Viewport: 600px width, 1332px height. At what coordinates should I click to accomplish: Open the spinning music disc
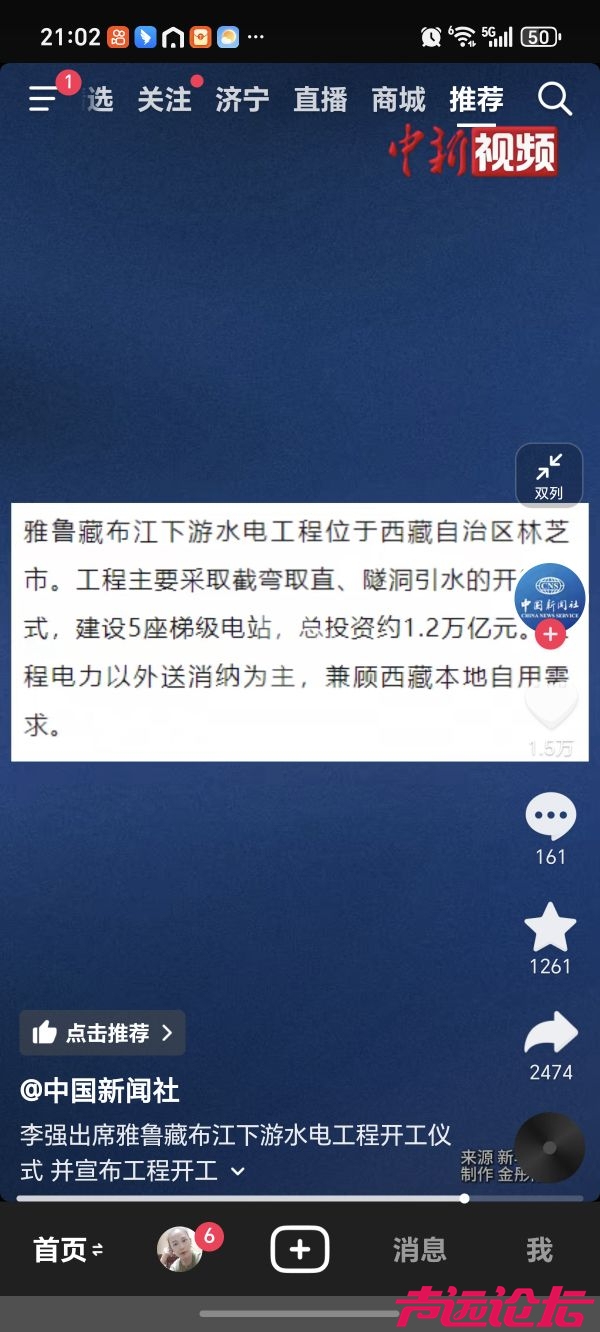click(549, 1146)
